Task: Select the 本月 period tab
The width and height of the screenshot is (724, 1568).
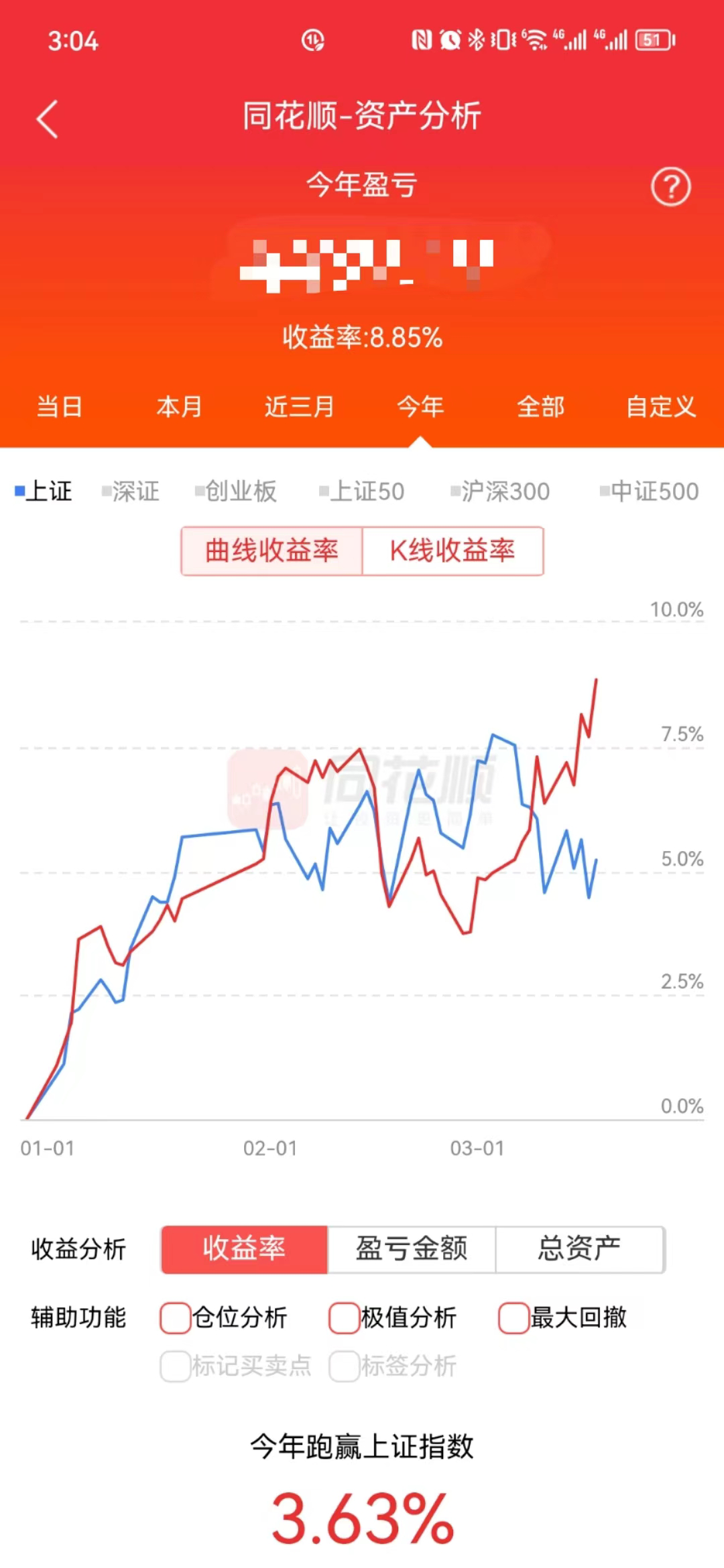Action: click(x=179, y=407)
